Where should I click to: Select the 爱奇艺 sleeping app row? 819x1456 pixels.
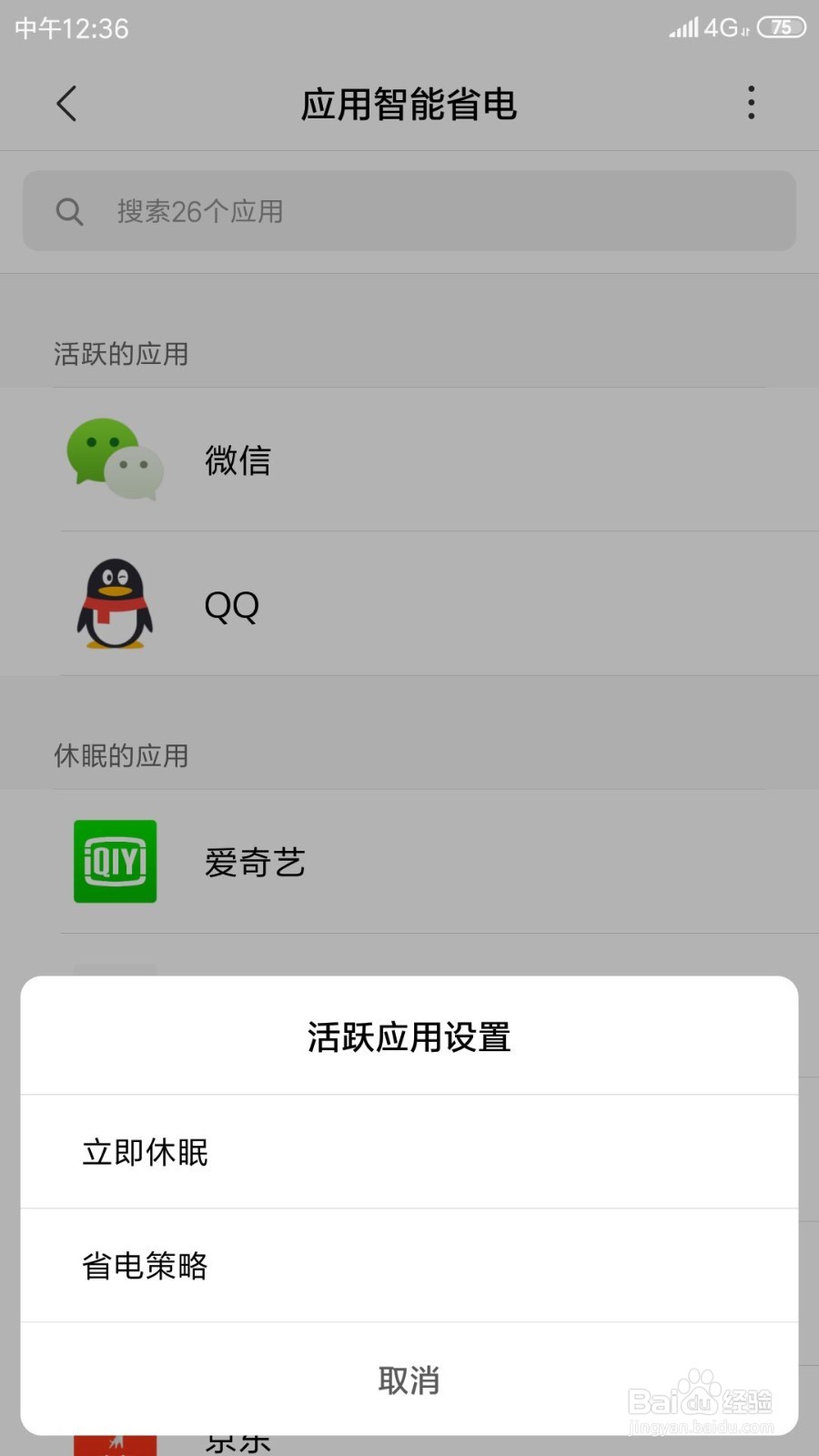click(409, 861)
